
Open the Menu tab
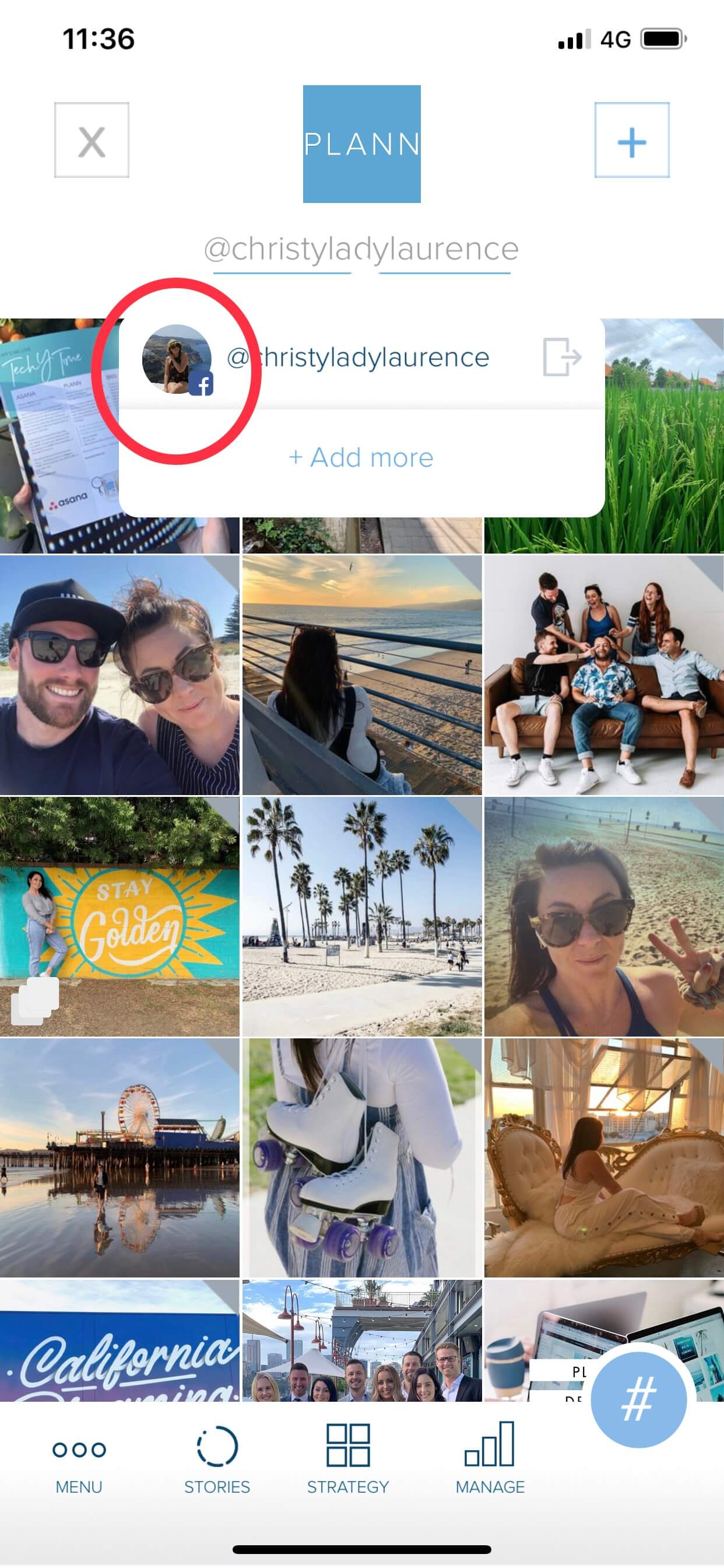point(79,1461)
